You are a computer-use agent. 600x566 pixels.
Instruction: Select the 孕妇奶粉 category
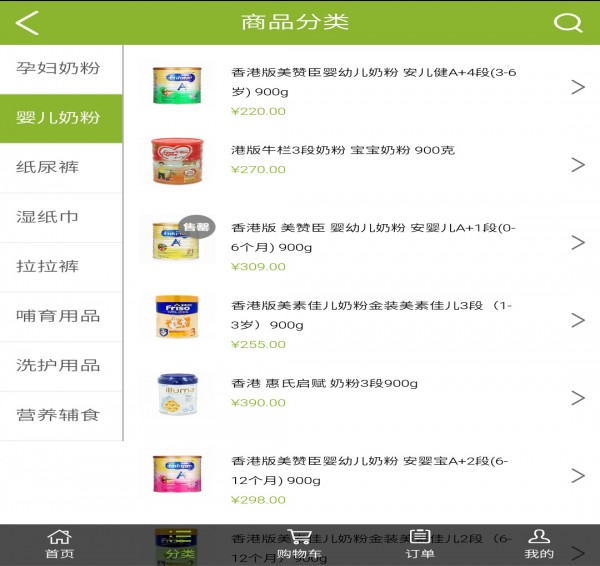59,69
